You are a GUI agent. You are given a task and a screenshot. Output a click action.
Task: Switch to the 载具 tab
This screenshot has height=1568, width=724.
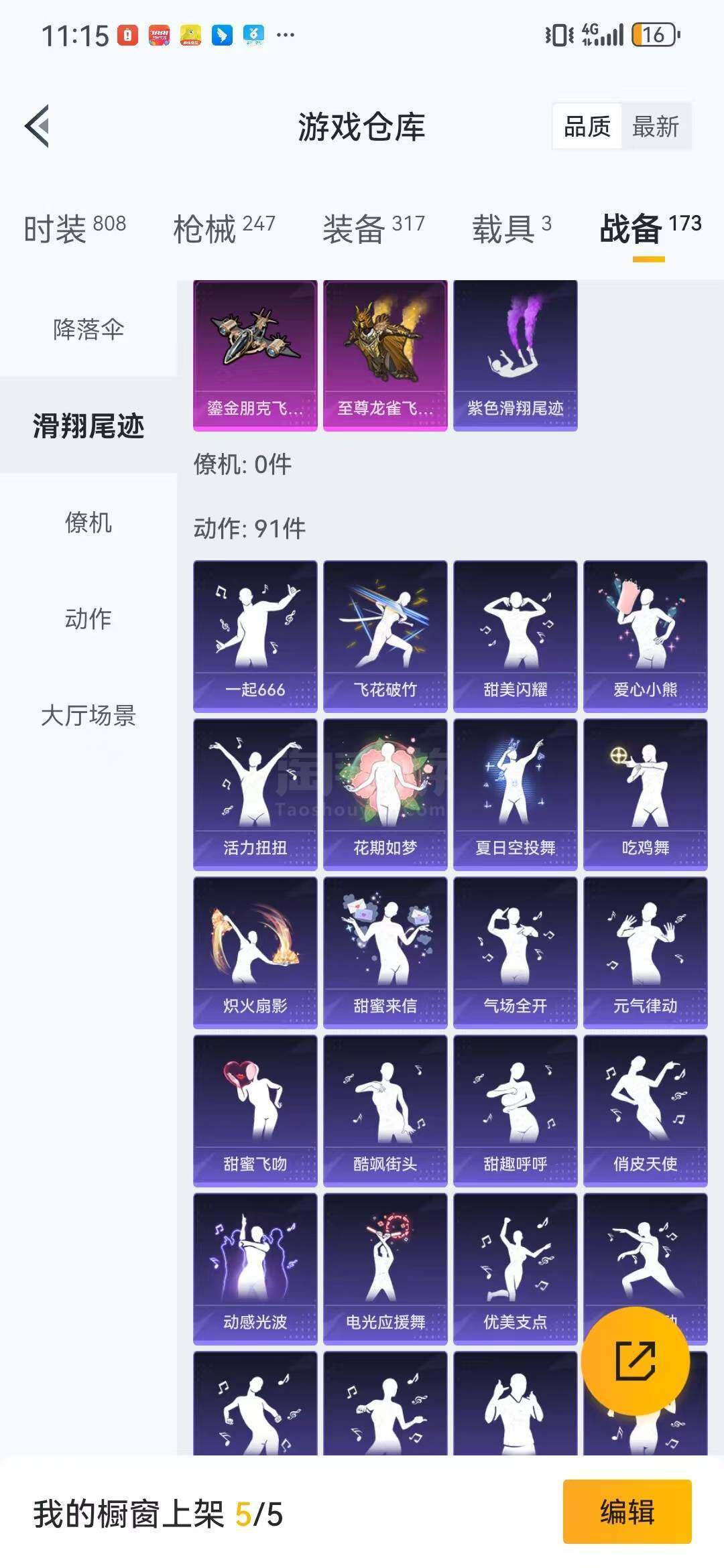(511, 228)
